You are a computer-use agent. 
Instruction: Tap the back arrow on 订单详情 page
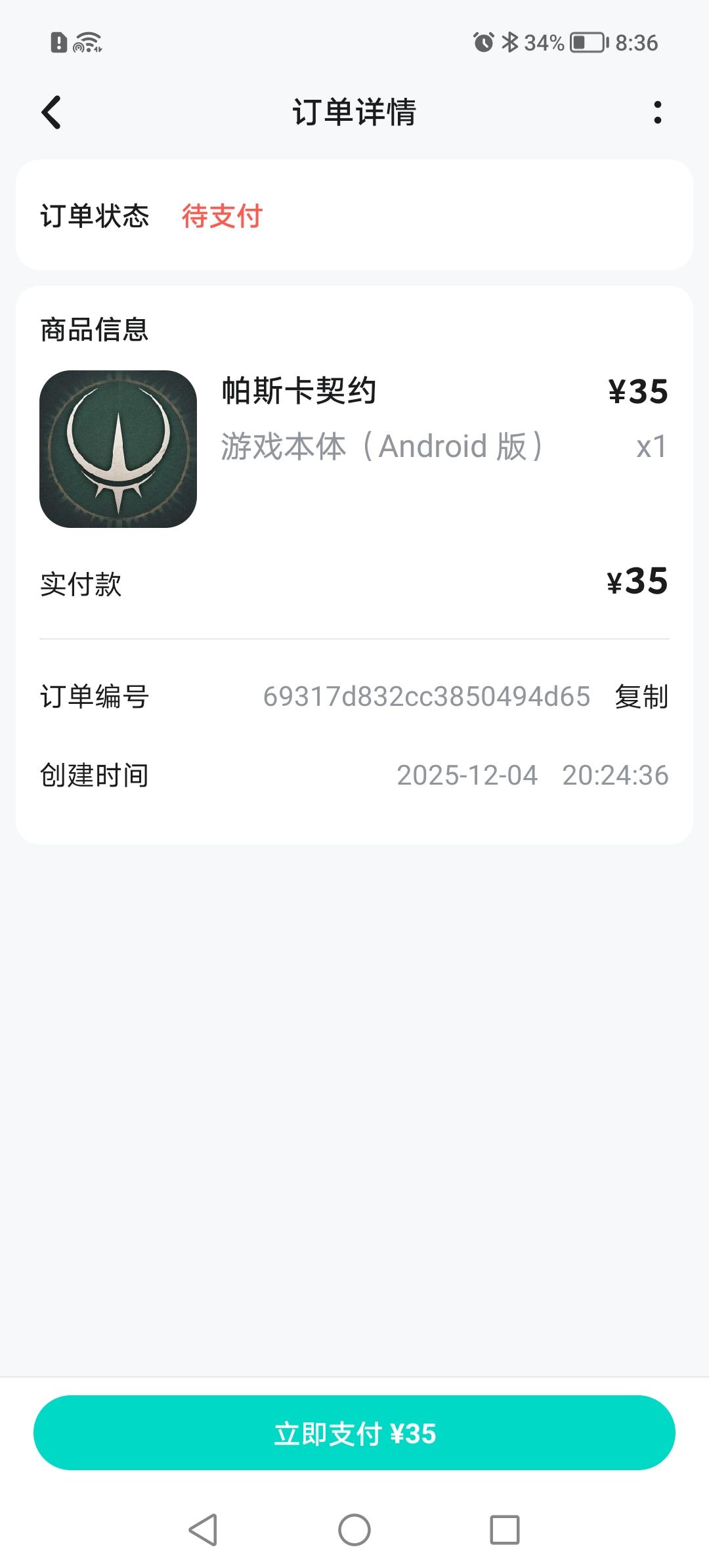point(51,112)
